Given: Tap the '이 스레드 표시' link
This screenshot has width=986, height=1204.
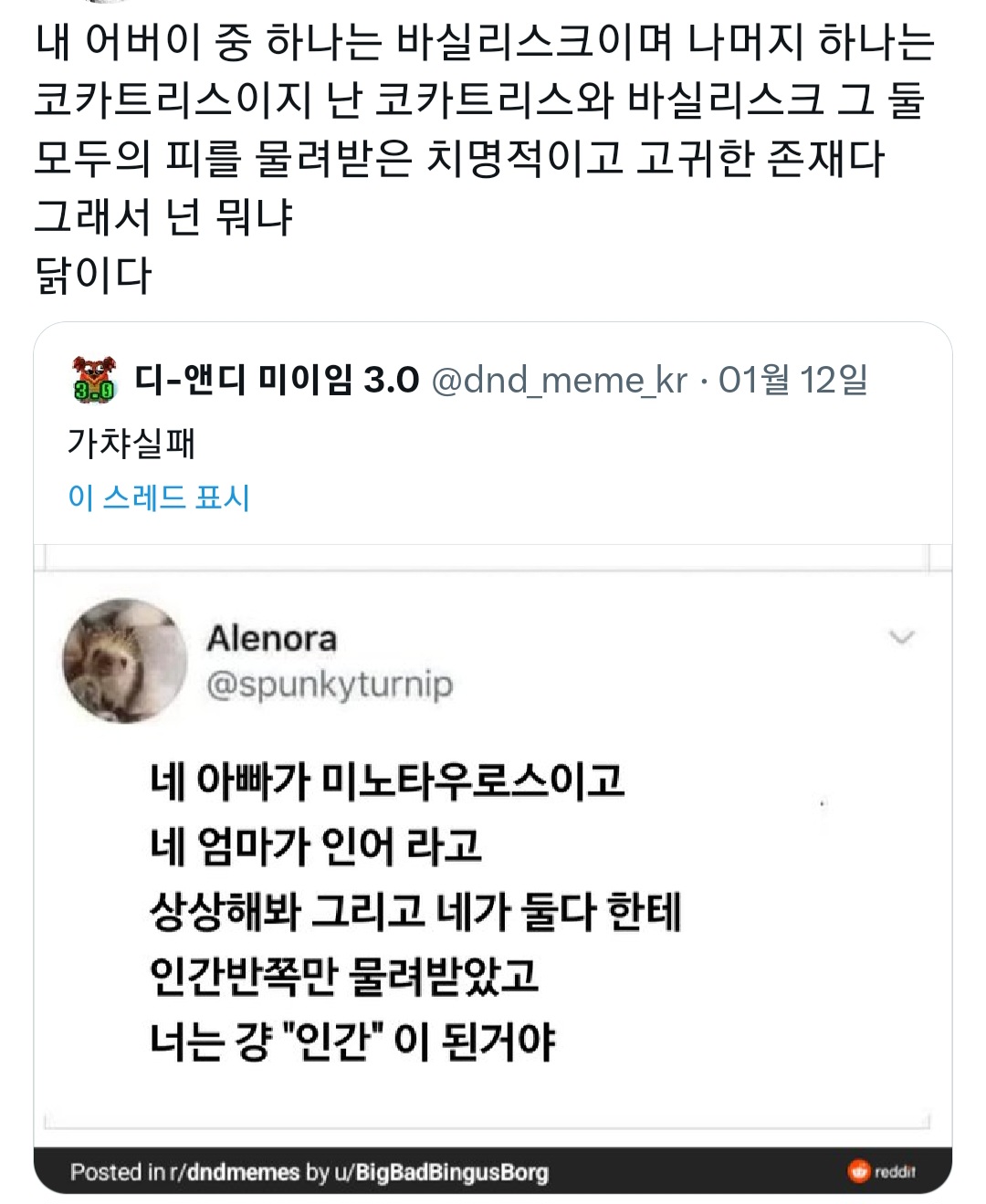Looking at the screenshot, I should 159,497.
